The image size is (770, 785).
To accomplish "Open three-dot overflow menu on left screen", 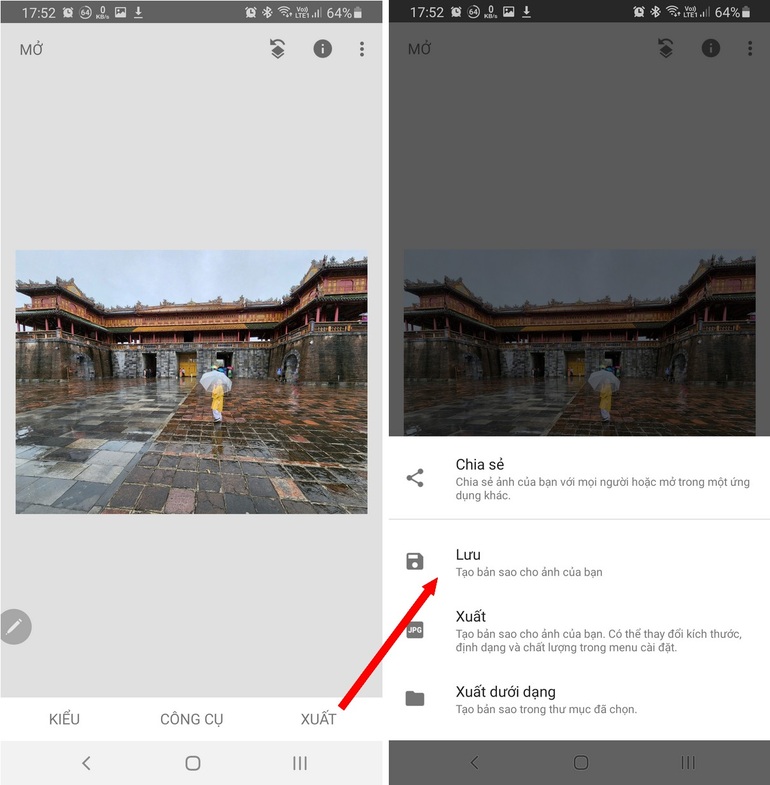I will coord(362,49).
